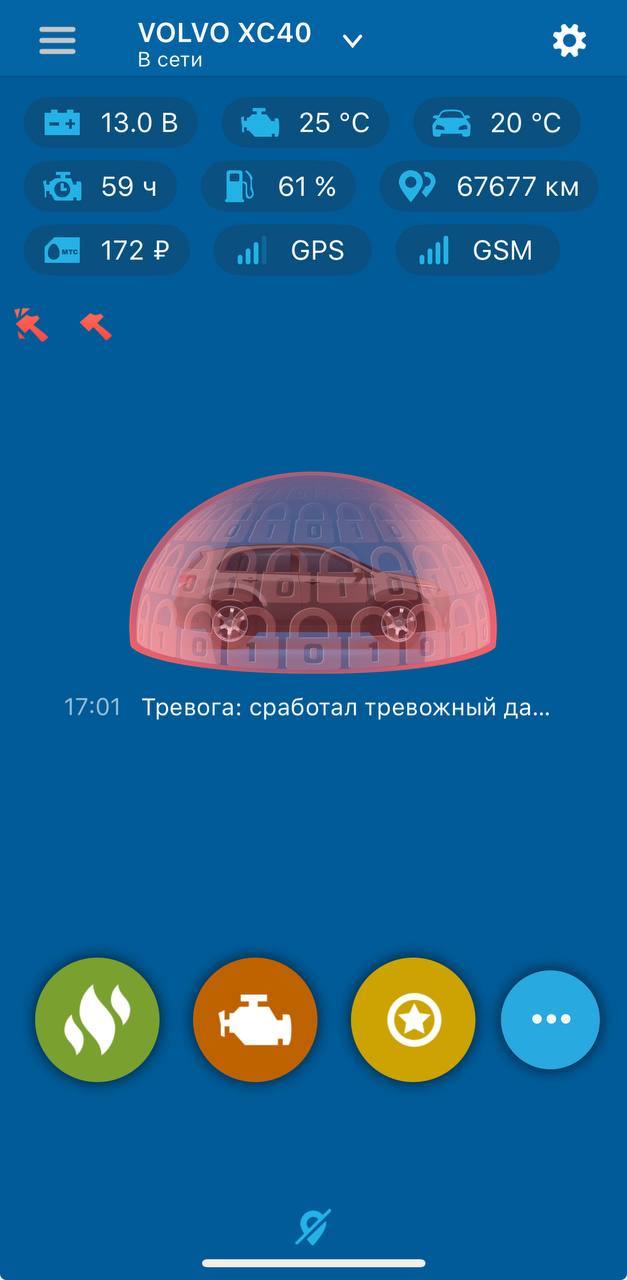Viewport: 627px width, 1280px height.
Task: Open the settings gear
Action: tap(569, 41)
